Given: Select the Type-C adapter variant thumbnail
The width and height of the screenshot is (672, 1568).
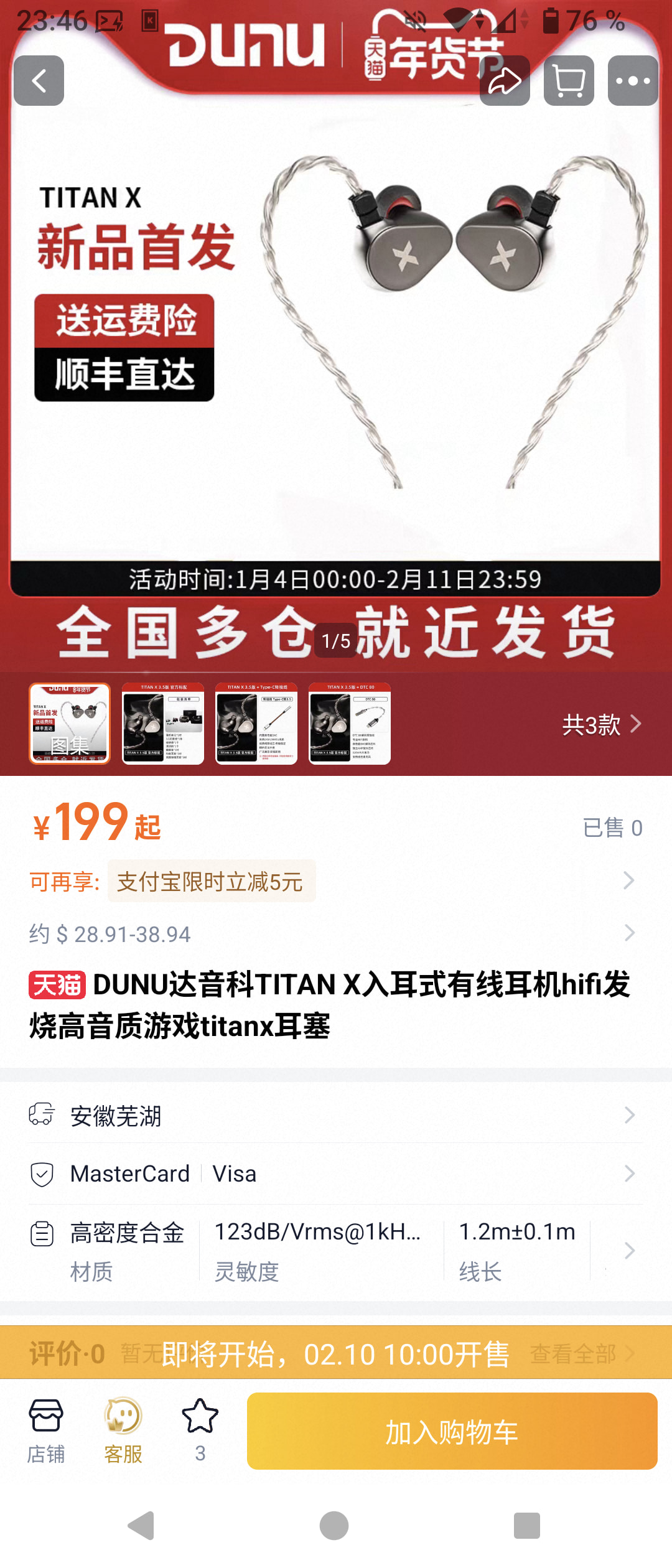Looking at the screenshot, I should coord(256,724).
